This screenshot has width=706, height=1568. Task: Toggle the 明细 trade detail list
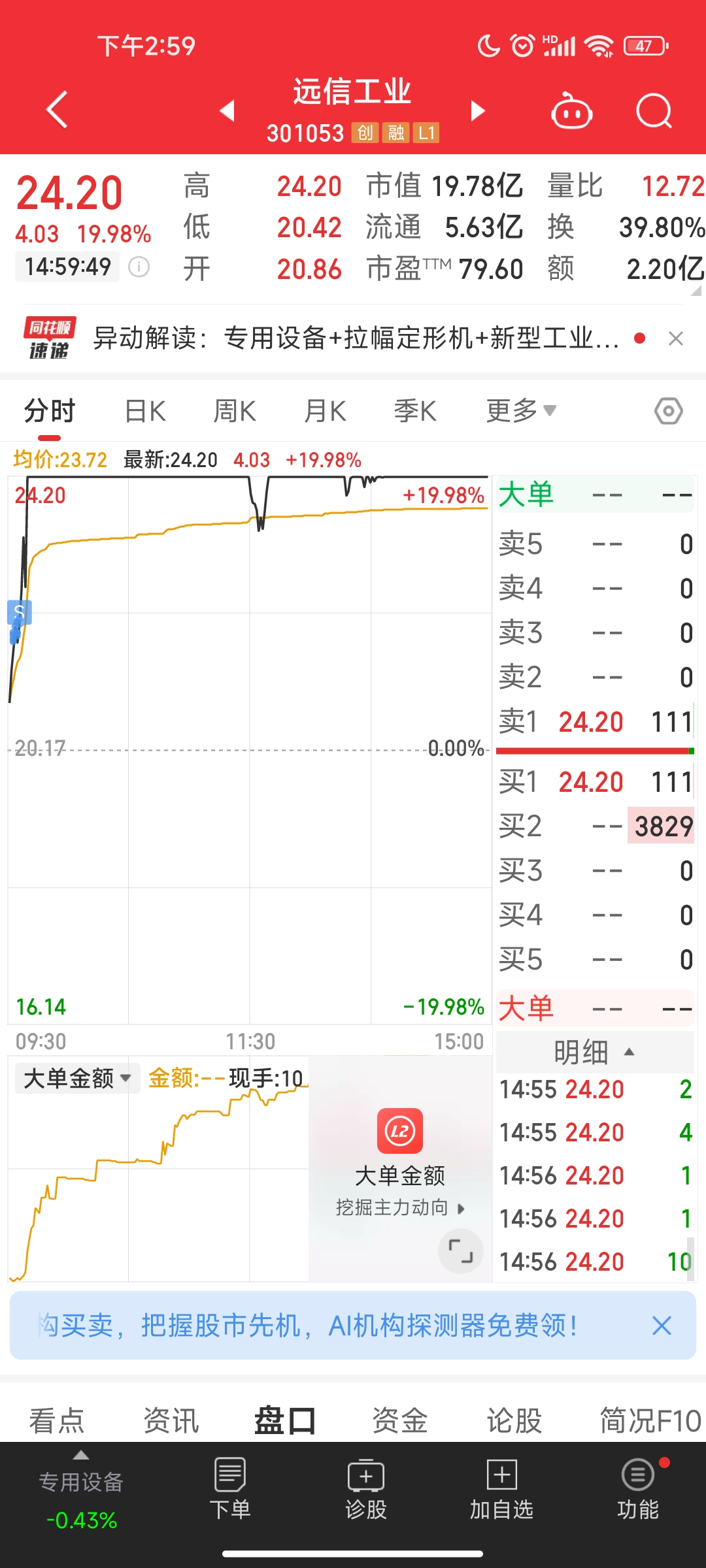tap(594, 1052)
